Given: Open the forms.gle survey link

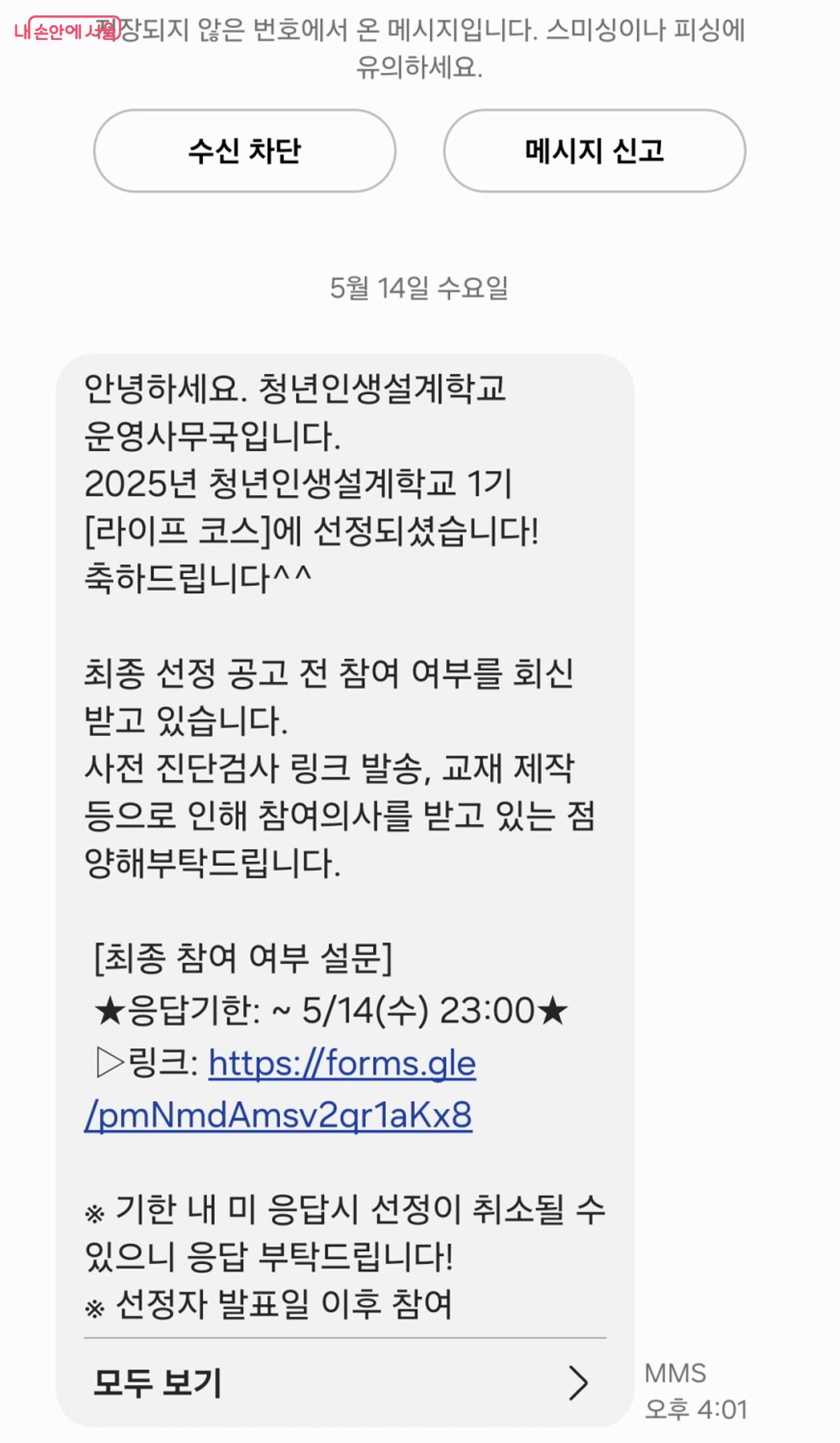Looking at the screenshot, I should point(342,1064).
